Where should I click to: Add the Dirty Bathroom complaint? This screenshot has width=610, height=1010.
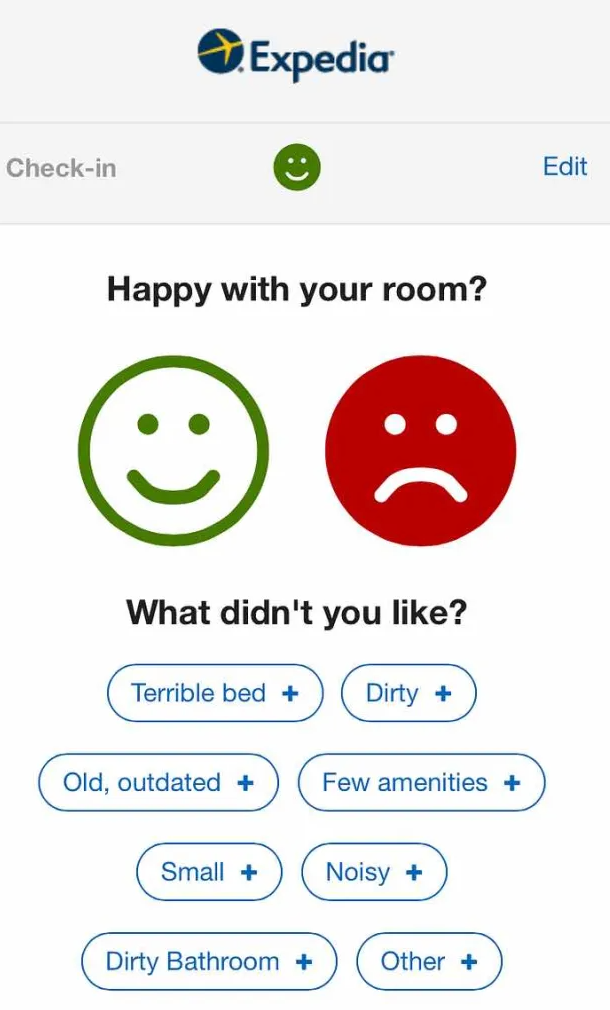209,962
